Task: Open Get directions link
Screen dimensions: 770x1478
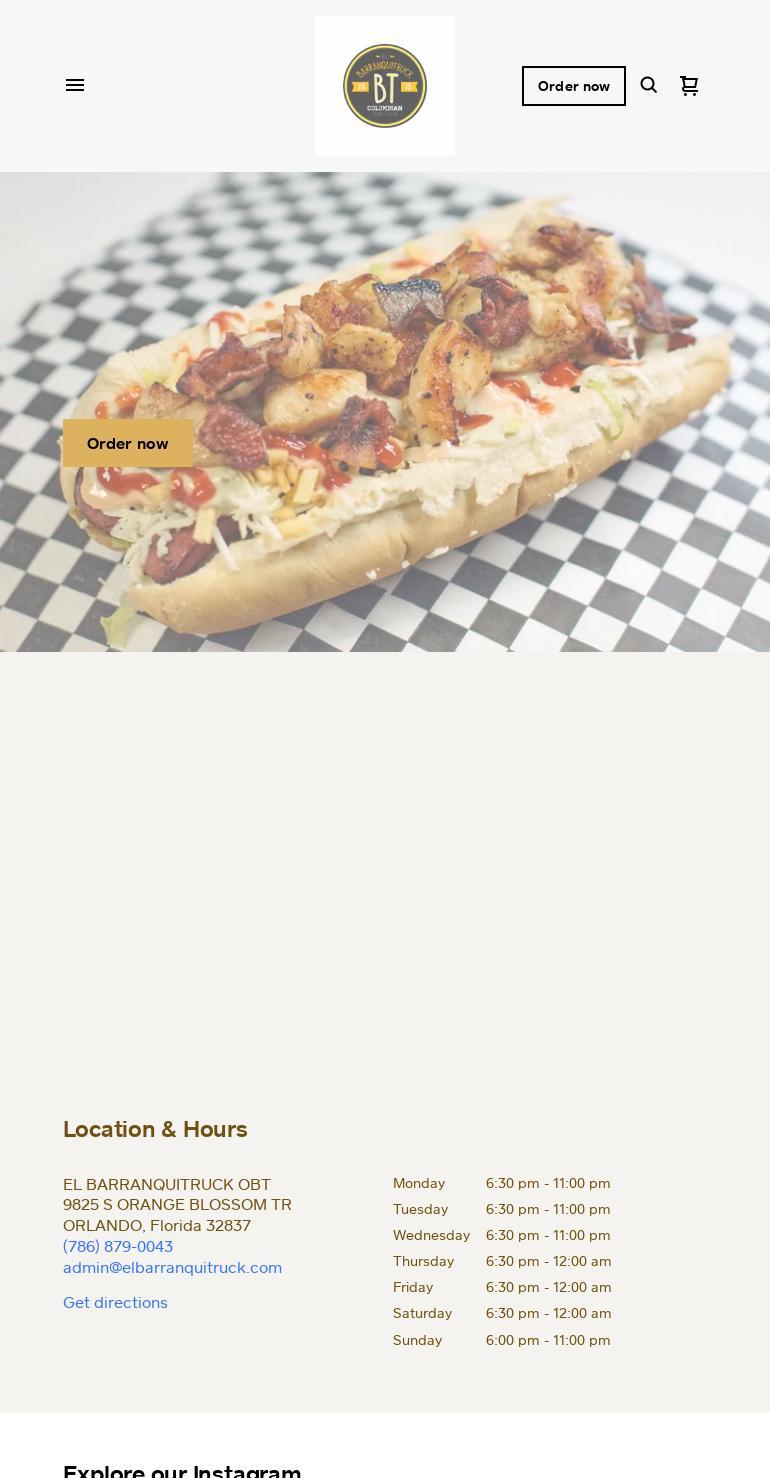Action: pyautogui.click(x=115, y=1302)
